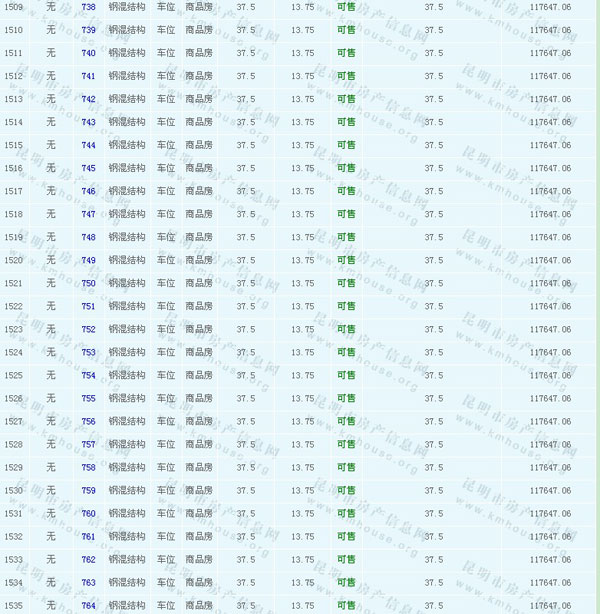Image resolution: width=600 pixels, height=614 pixels.
Task: View details for unit 752
Action: pyautogui.click(x=89, y=329)
